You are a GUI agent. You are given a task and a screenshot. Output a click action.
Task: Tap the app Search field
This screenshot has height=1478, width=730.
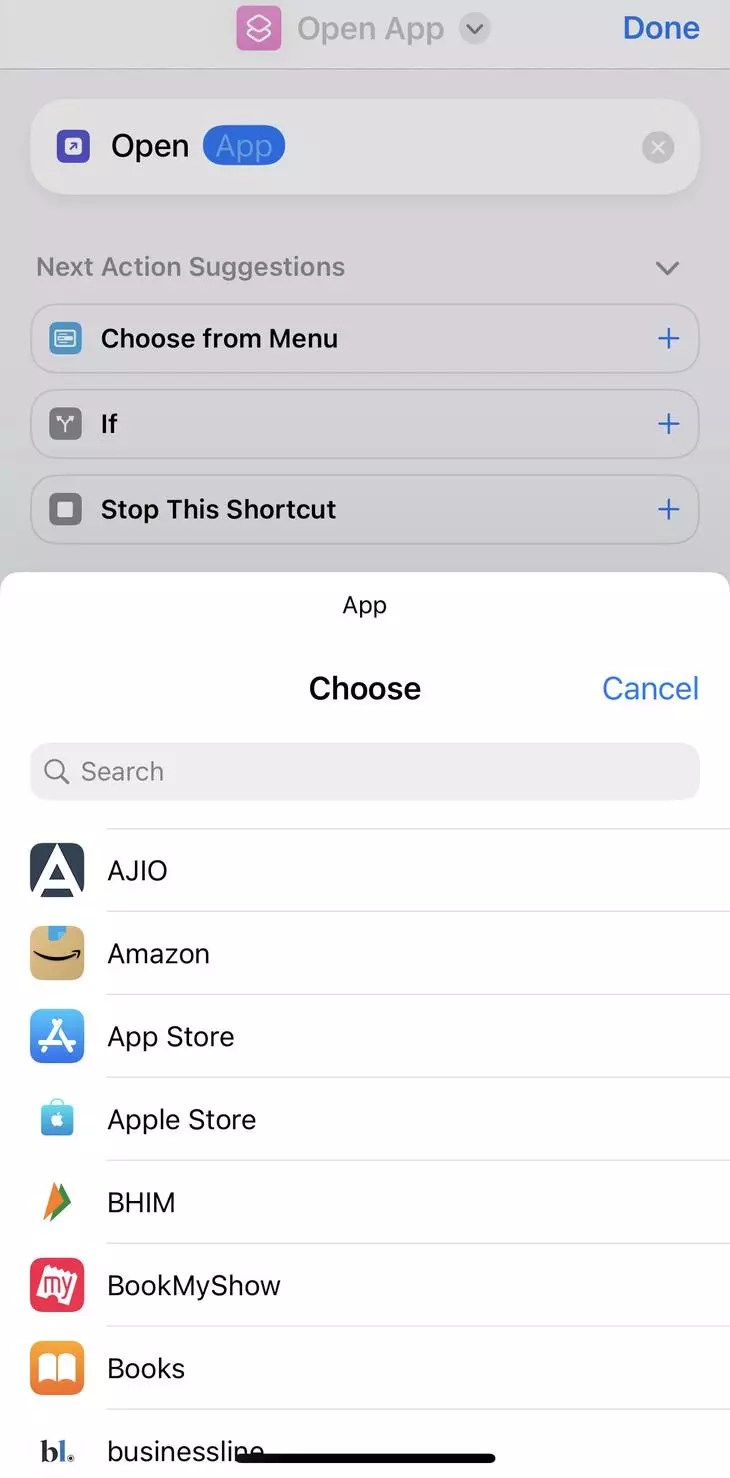pyautogui.click(x=365, y=771)
